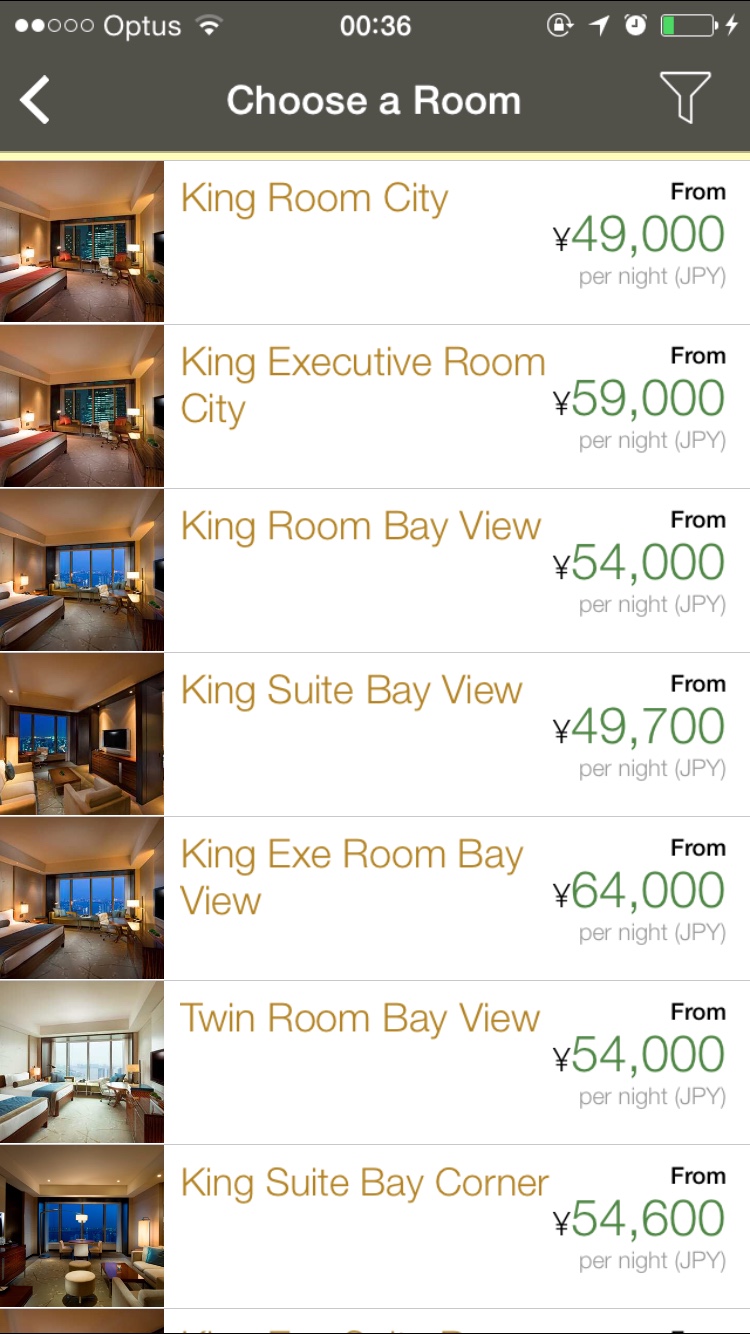750x1334 pixels.
Task: Go back from Choose a Room
Action: point(36,100)
